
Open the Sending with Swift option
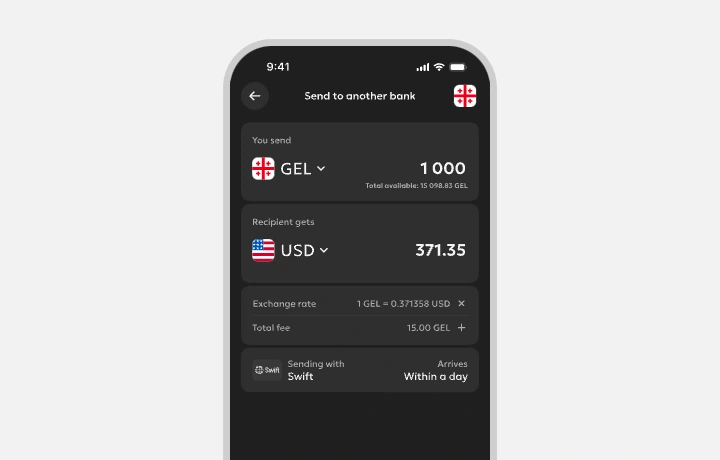click(x=359, y=370)
